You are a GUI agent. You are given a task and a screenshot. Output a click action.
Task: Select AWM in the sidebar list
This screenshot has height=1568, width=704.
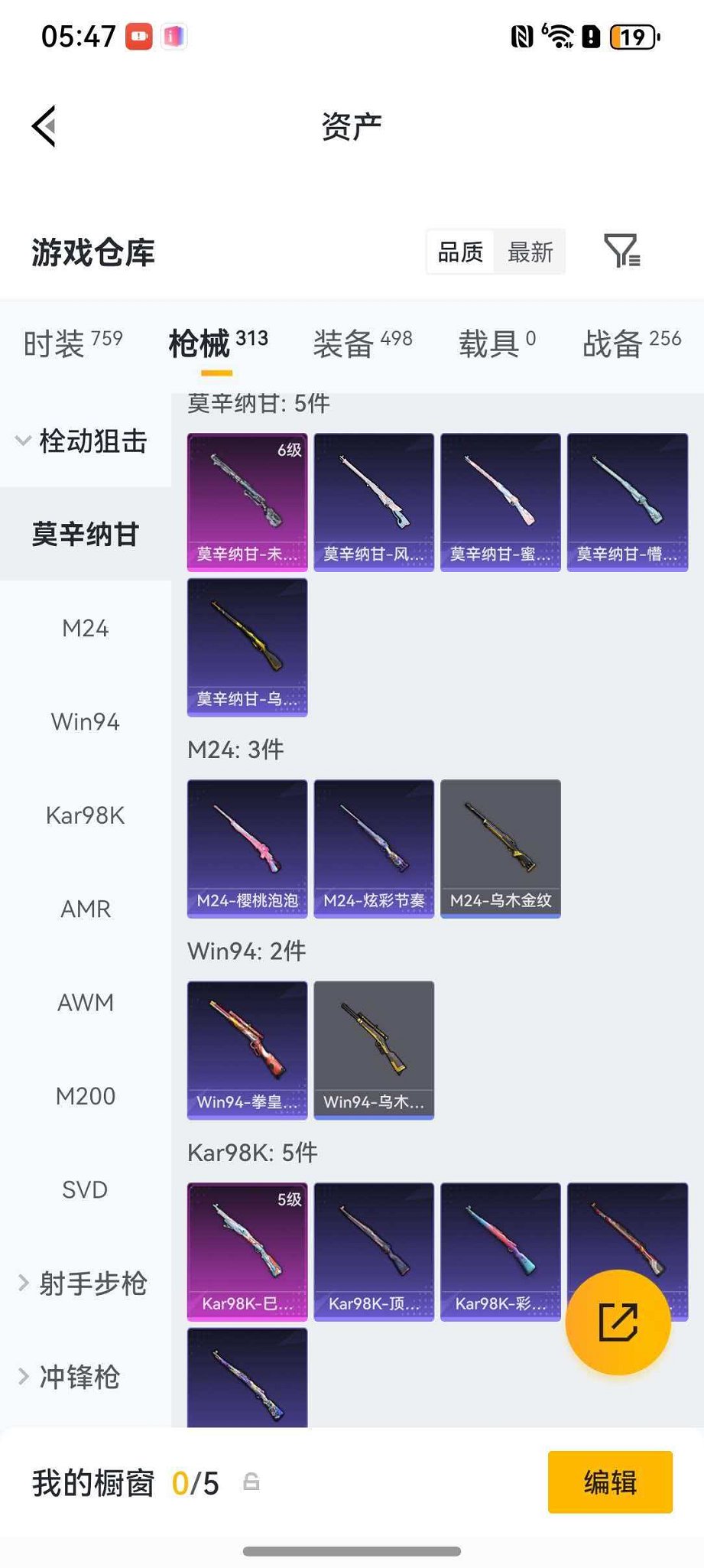pyautogui.click(x=86, y=1002)
